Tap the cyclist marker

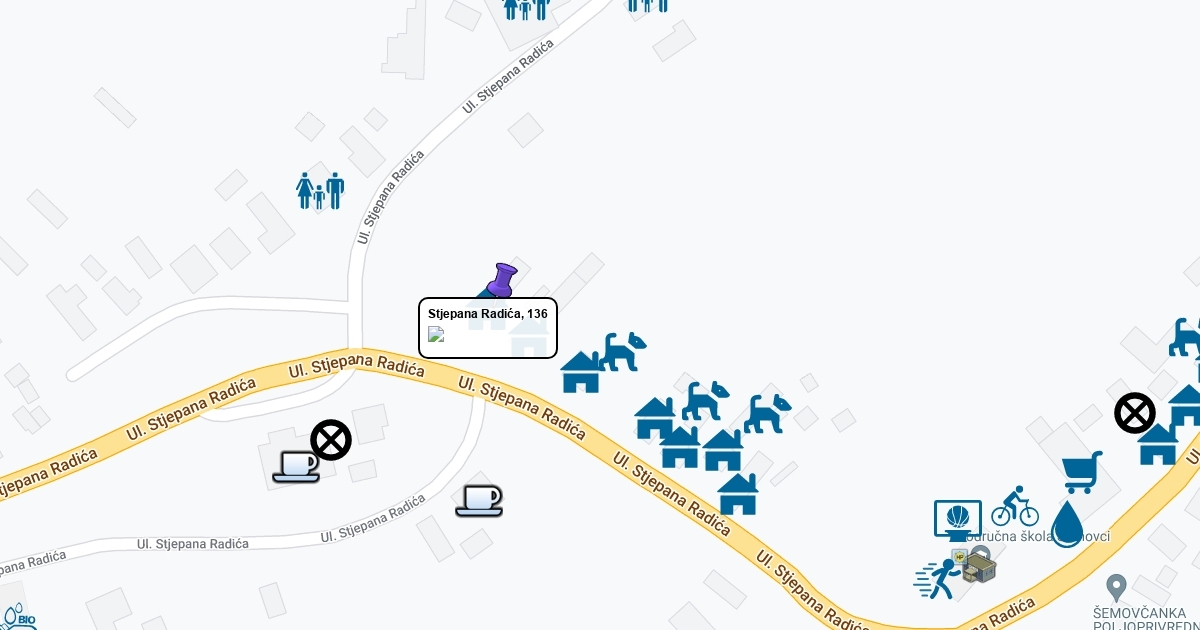[1015, 507]
